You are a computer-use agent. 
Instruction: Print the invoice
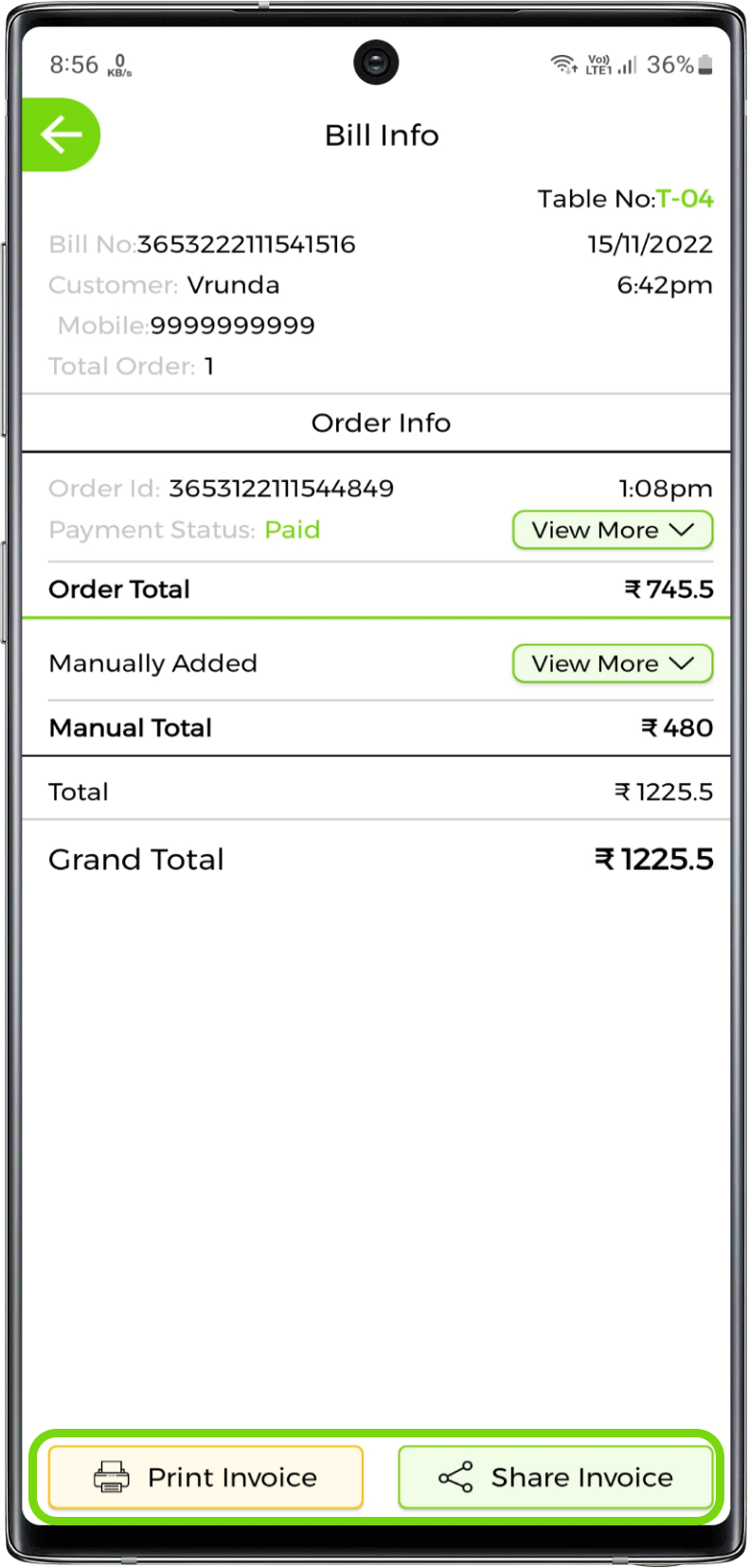(x=205, y=1477)
